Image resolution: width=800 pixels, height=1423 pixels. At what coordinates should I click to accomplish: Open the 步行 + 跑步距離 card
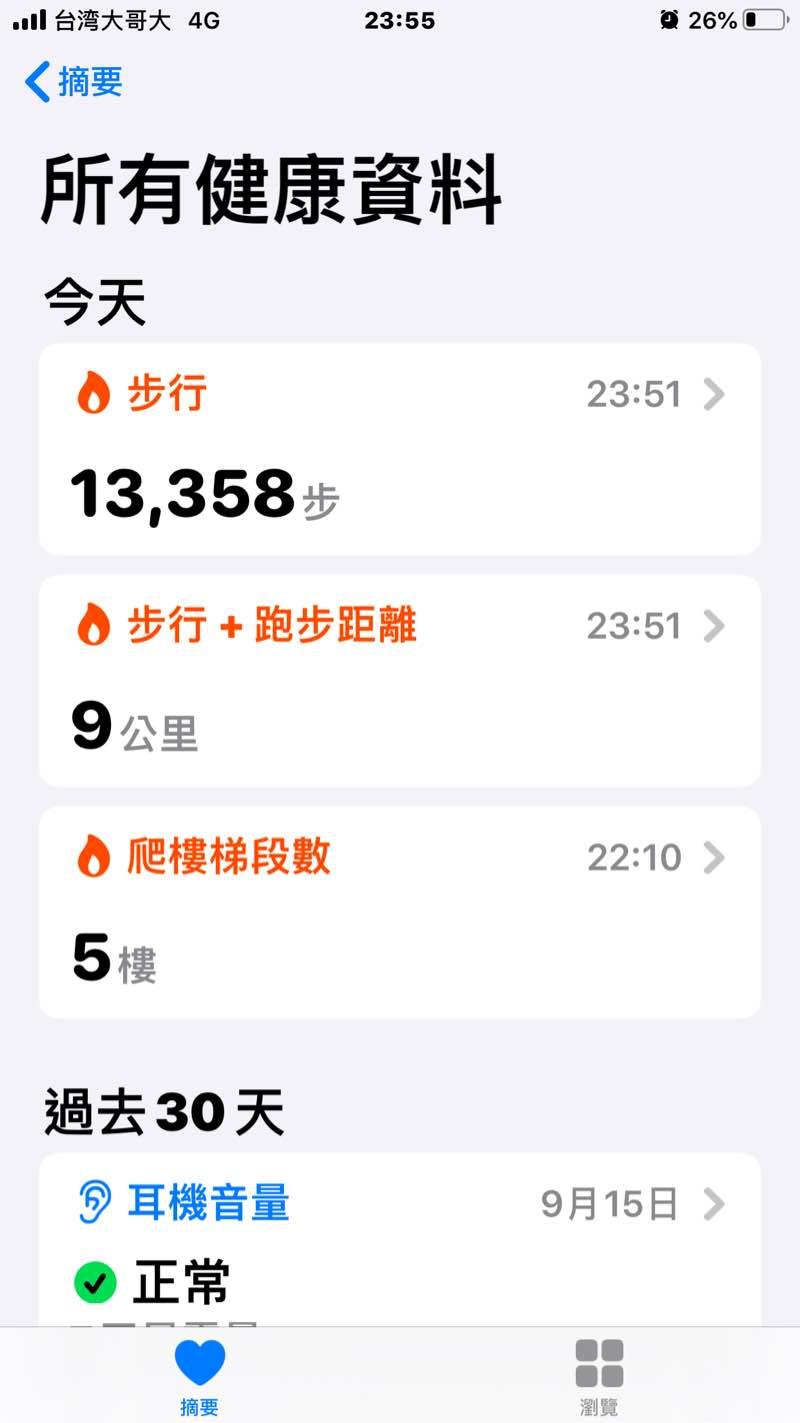click(x=399, y=681)
